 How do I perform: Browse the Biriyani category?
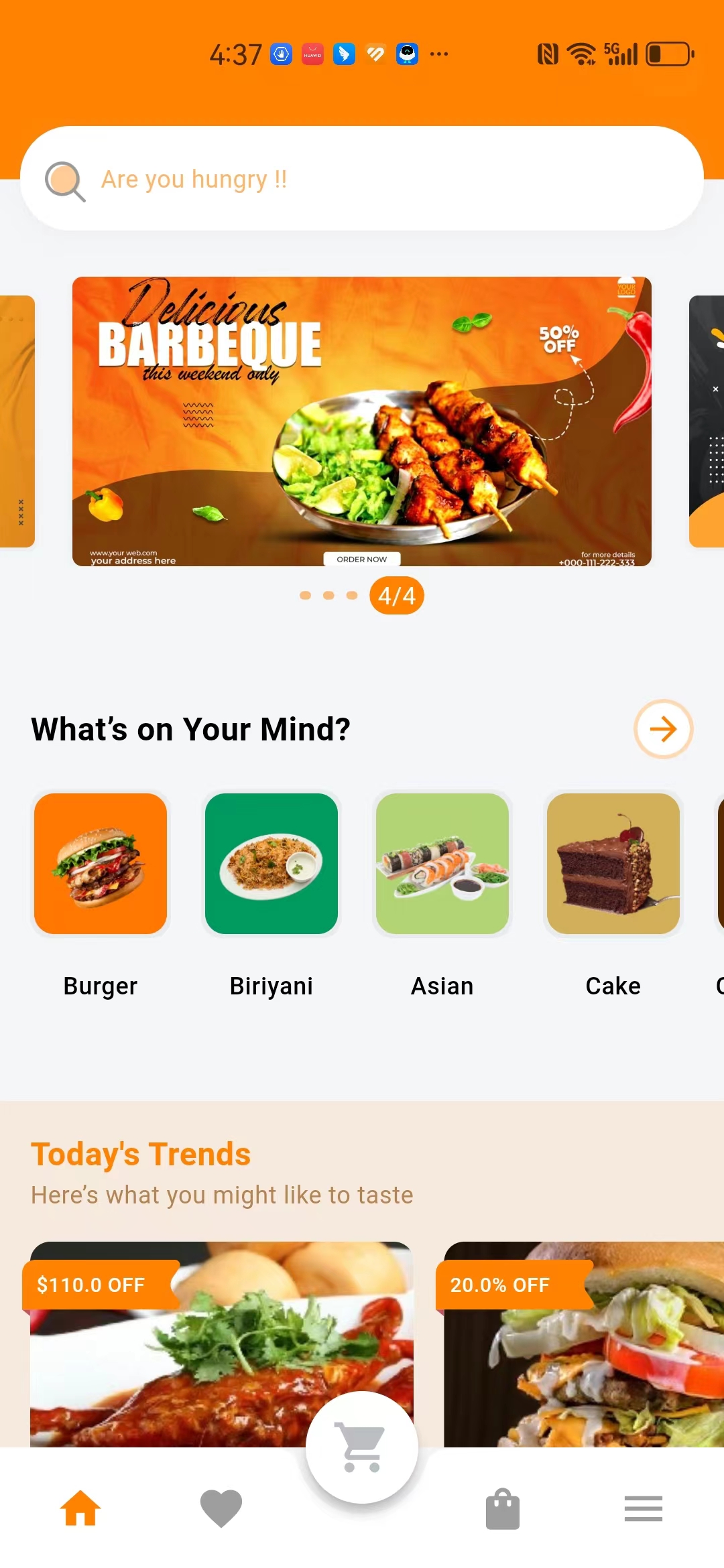coord(271,895)
